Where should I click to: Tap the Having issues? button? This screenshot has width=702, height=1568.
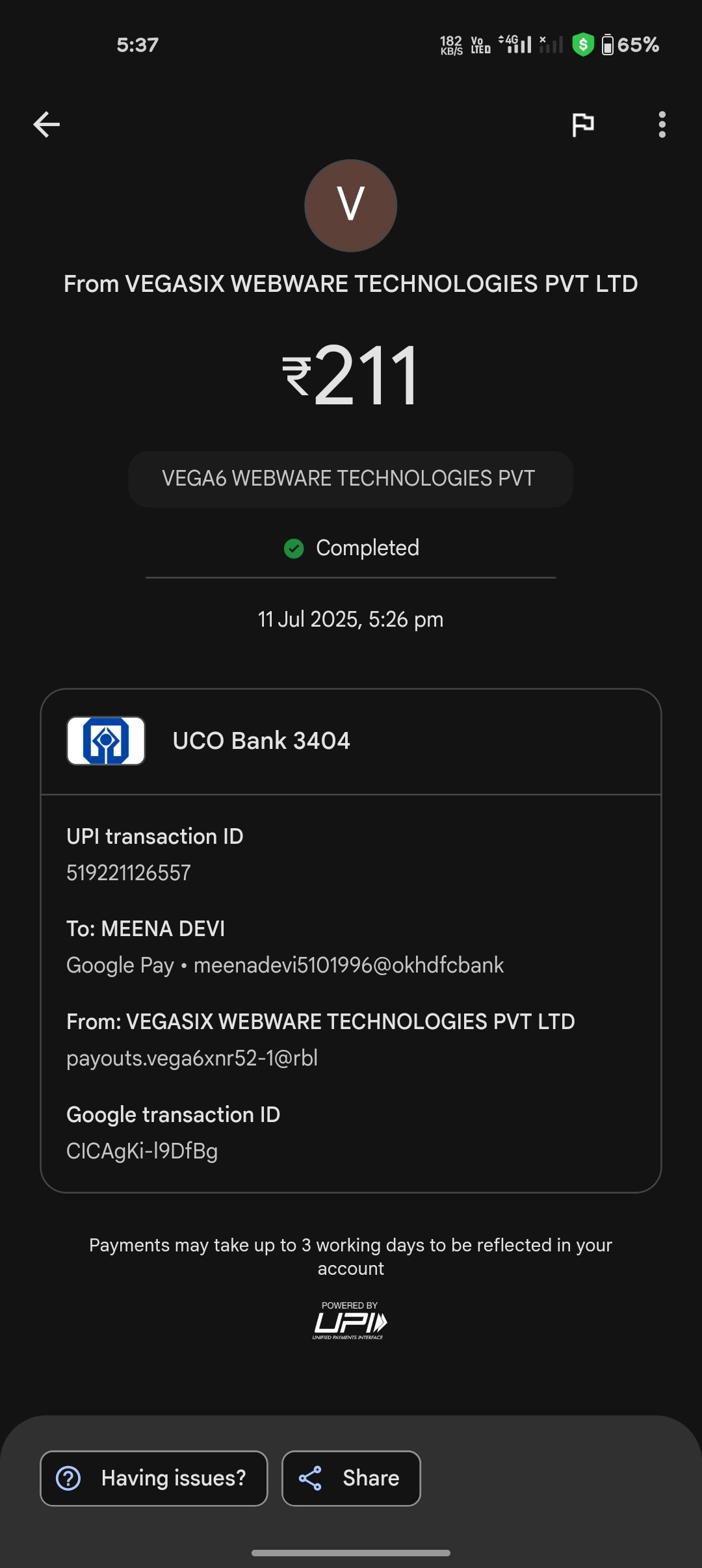coord(154,1478)
